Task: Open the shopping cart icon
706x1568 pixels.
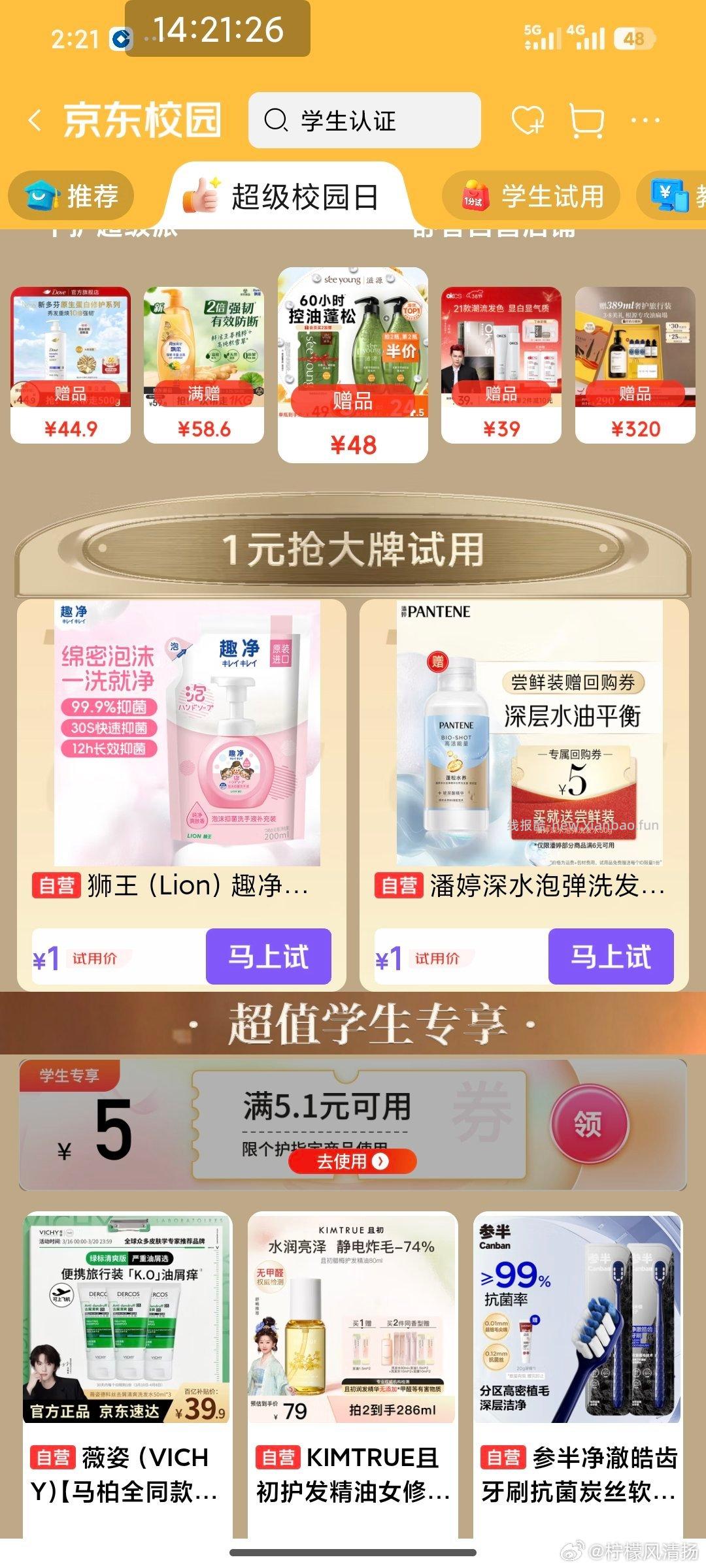Action: (x=587, y=120)
